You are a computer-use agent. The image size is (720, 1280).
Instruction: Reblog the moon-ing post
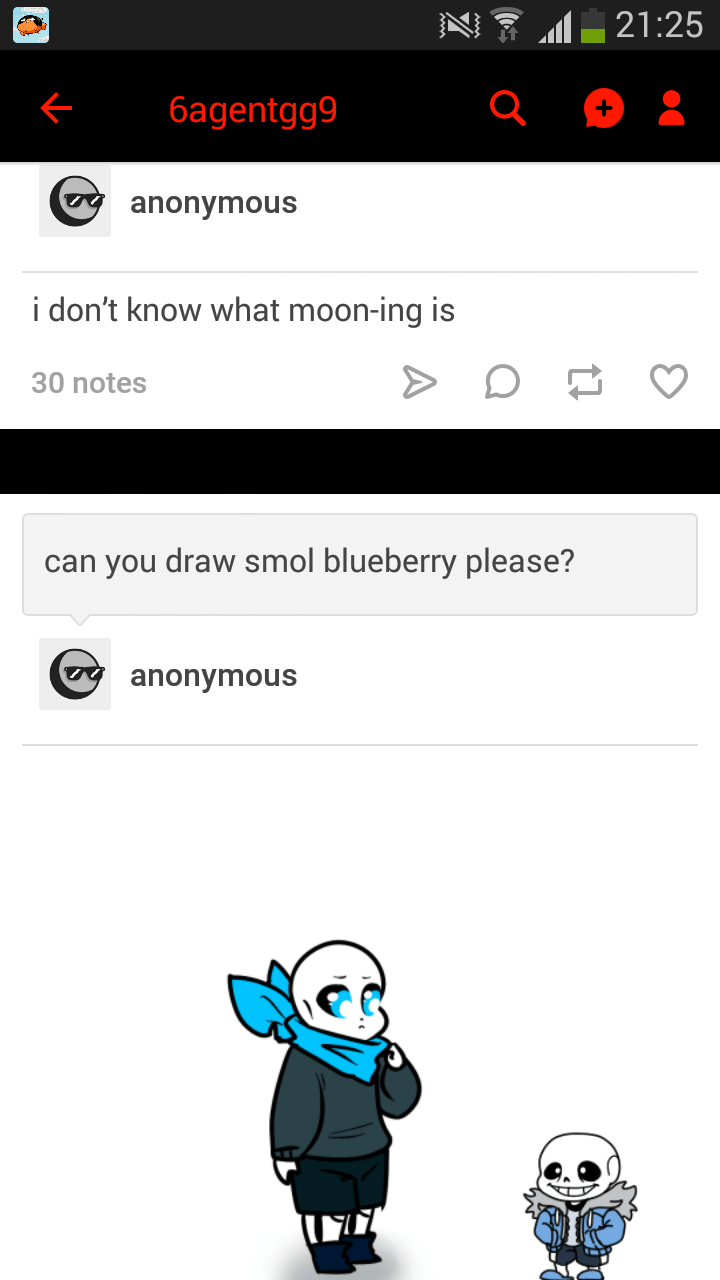[585, 382]
